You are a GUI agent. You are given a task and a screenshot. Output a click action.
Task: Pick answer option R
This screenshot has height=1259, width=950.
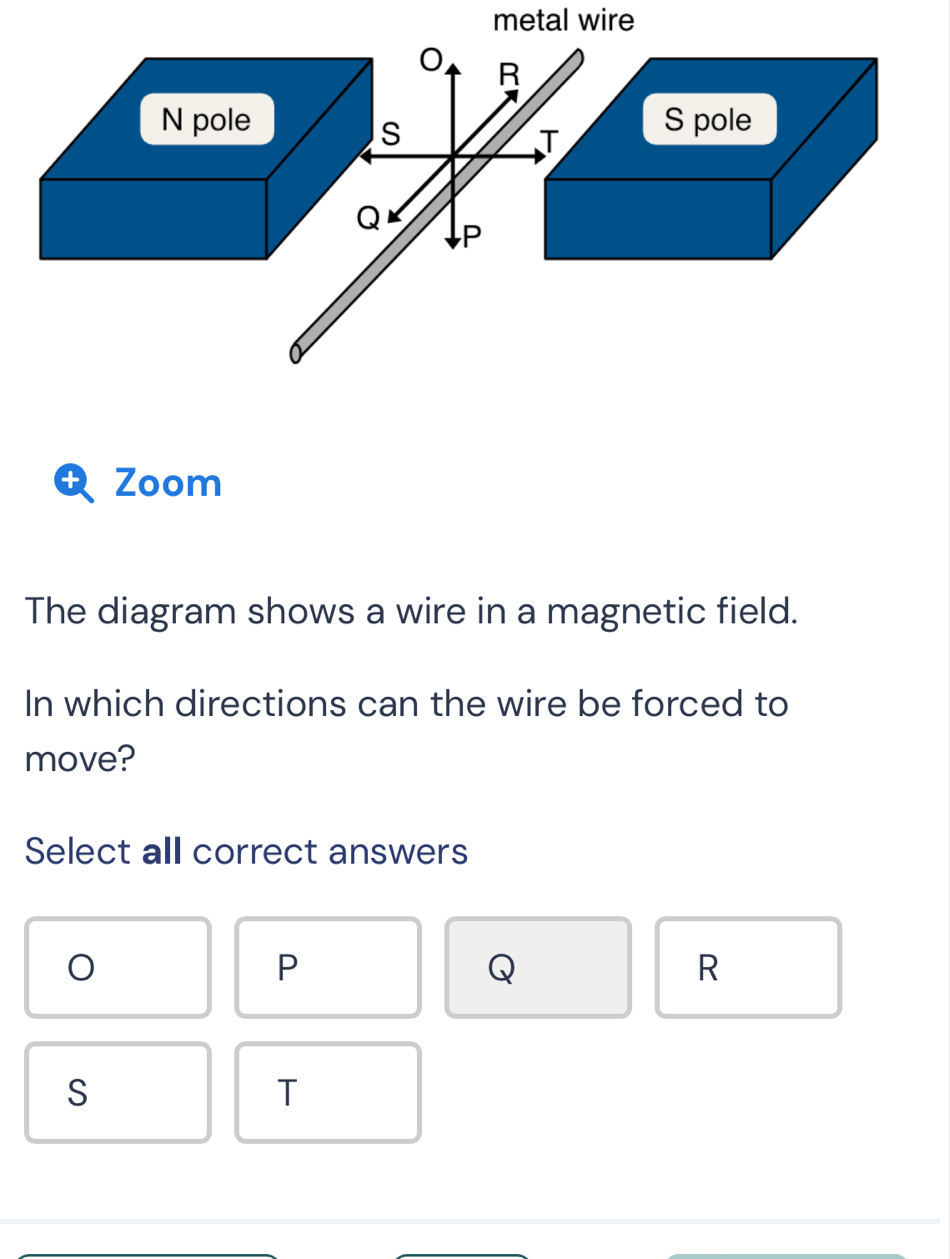pyautogui.click(x=748, y=967)
